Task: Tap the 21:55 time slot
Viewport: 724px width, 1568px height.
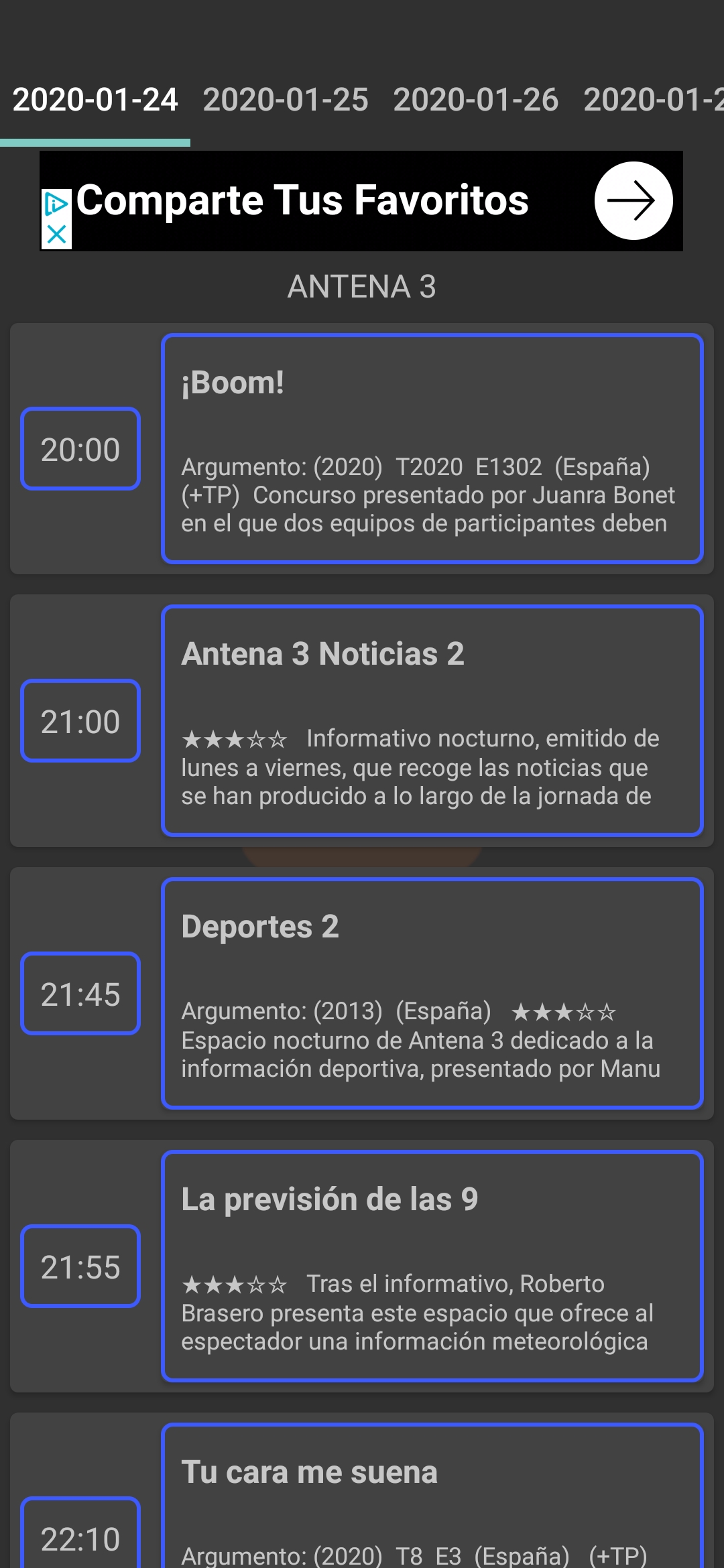Action: coord(80,1266)
